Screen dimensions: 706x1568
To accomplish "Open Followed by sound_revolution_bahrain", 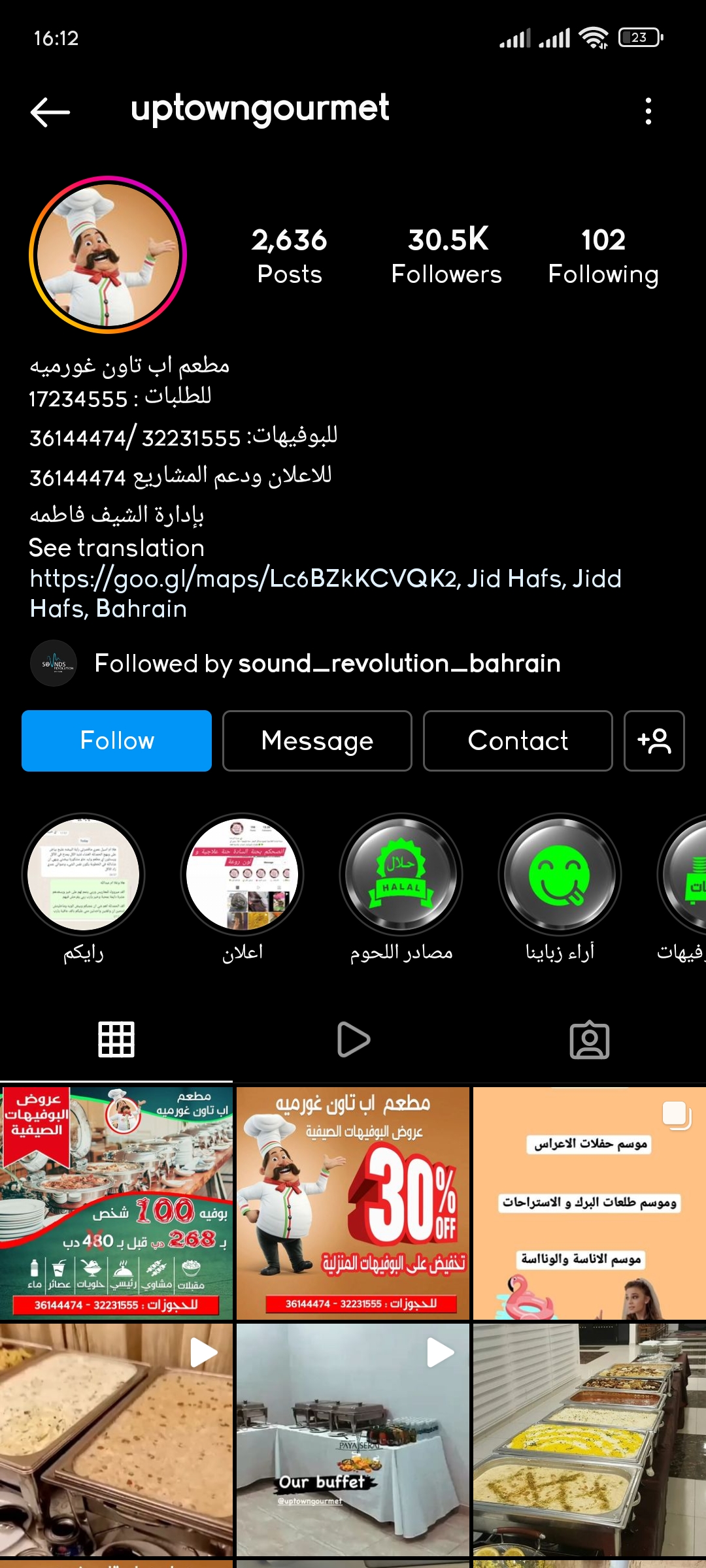I will [x=327, y=663].
